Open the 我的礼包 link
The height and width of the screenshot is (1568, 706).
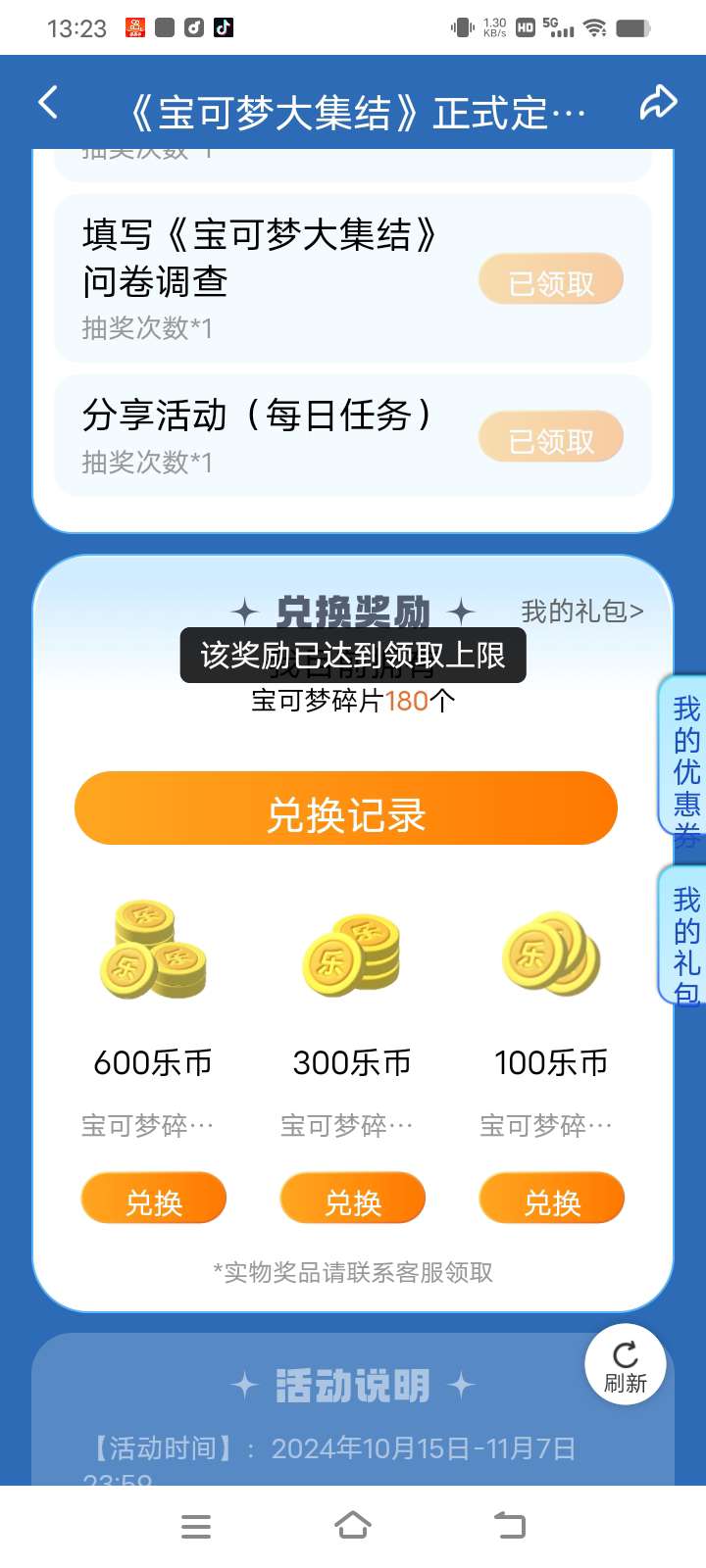click(582, 612)
